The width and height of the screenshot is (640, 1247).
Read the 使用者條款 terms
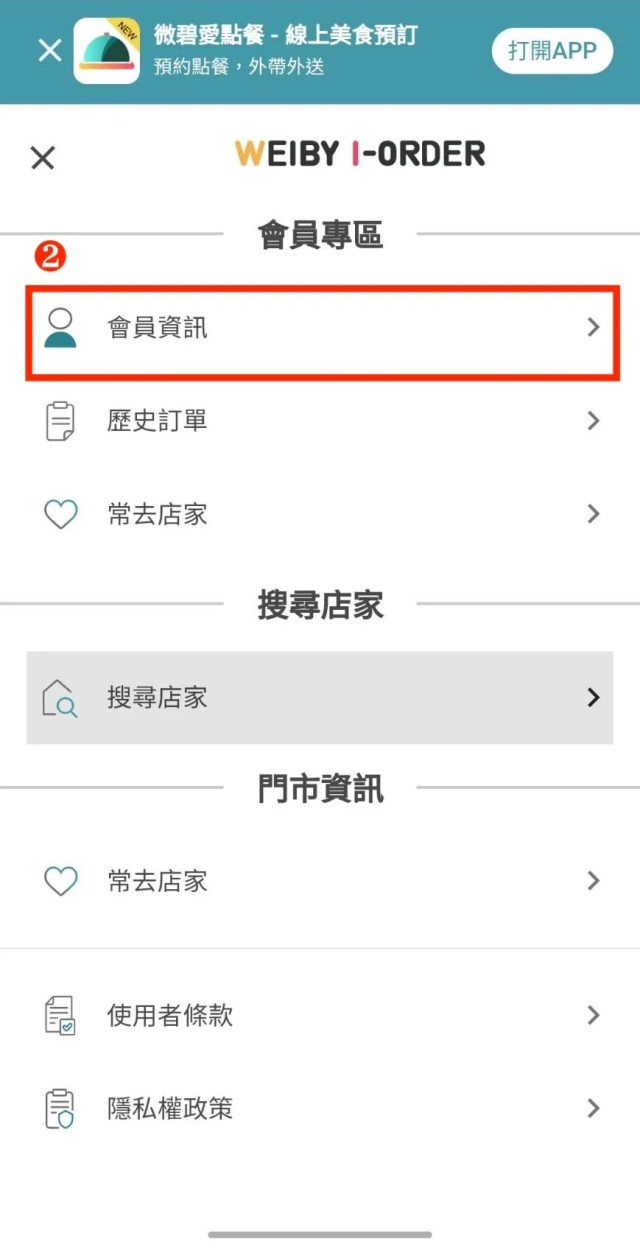pyautogui.click(x=320, y=1016)
